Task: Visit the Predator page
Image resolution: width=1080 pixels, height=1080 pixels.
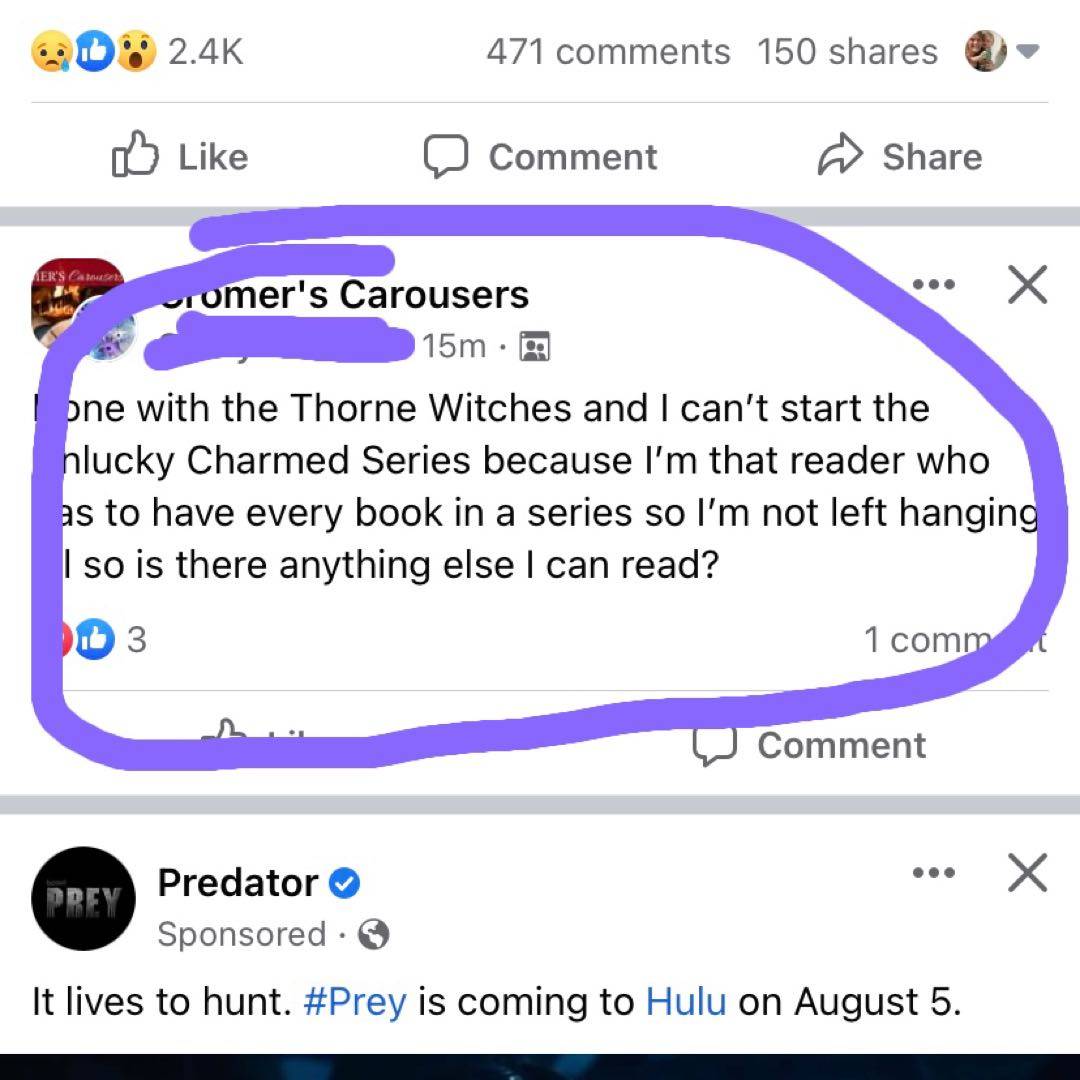Action: [238, 883]
